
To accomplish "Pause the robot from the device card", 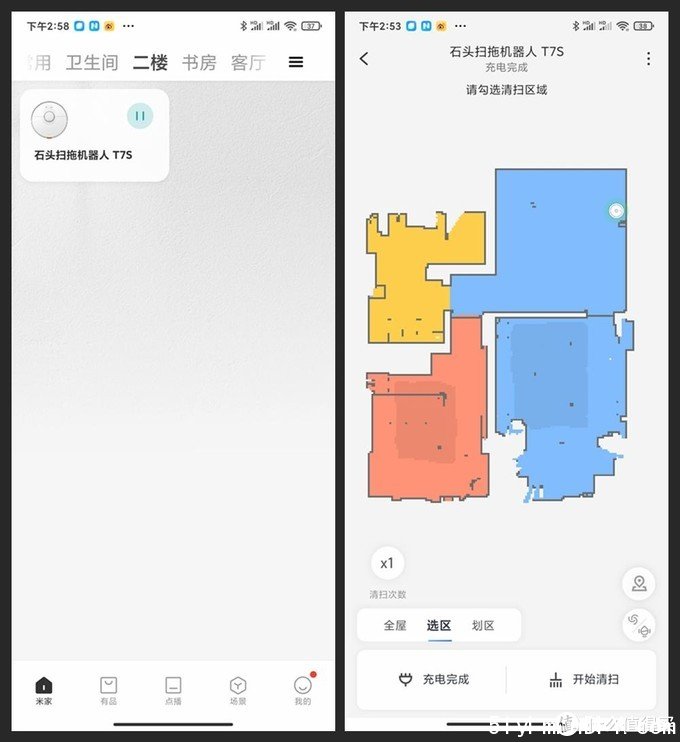I will coord(140,116).
